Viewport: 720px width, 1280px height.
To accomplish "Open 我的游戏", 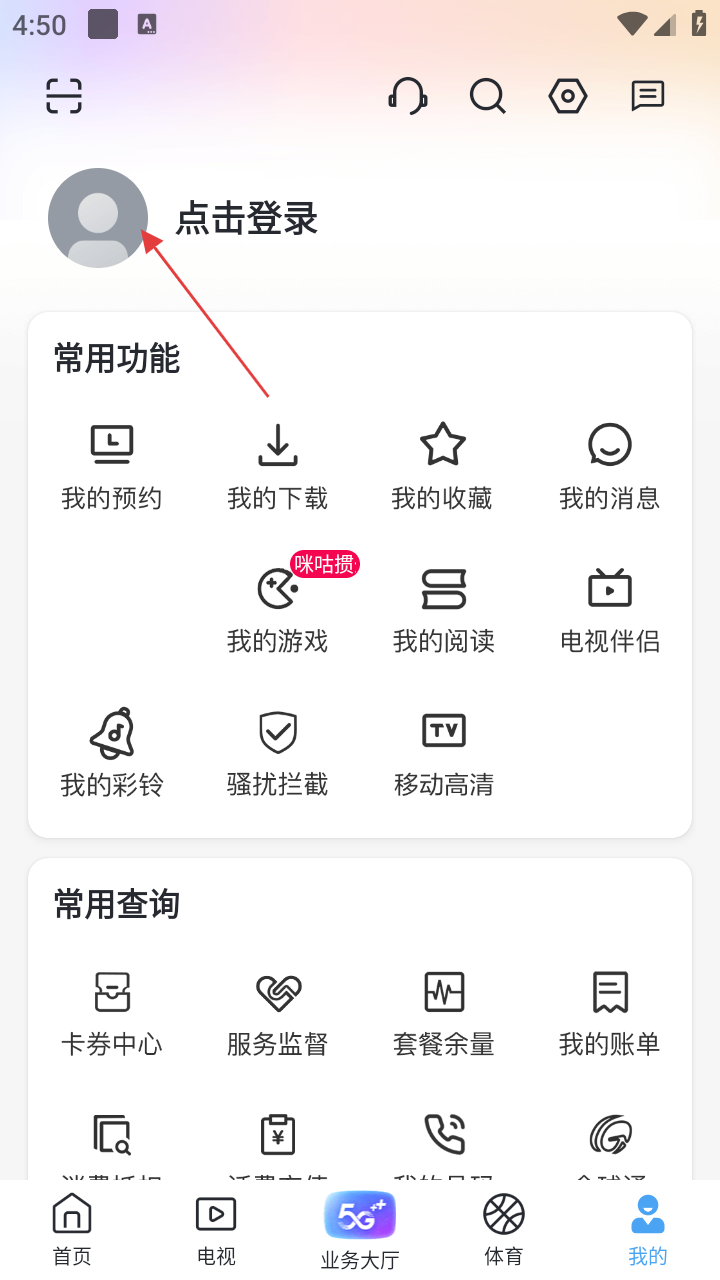I will [277, 610].
